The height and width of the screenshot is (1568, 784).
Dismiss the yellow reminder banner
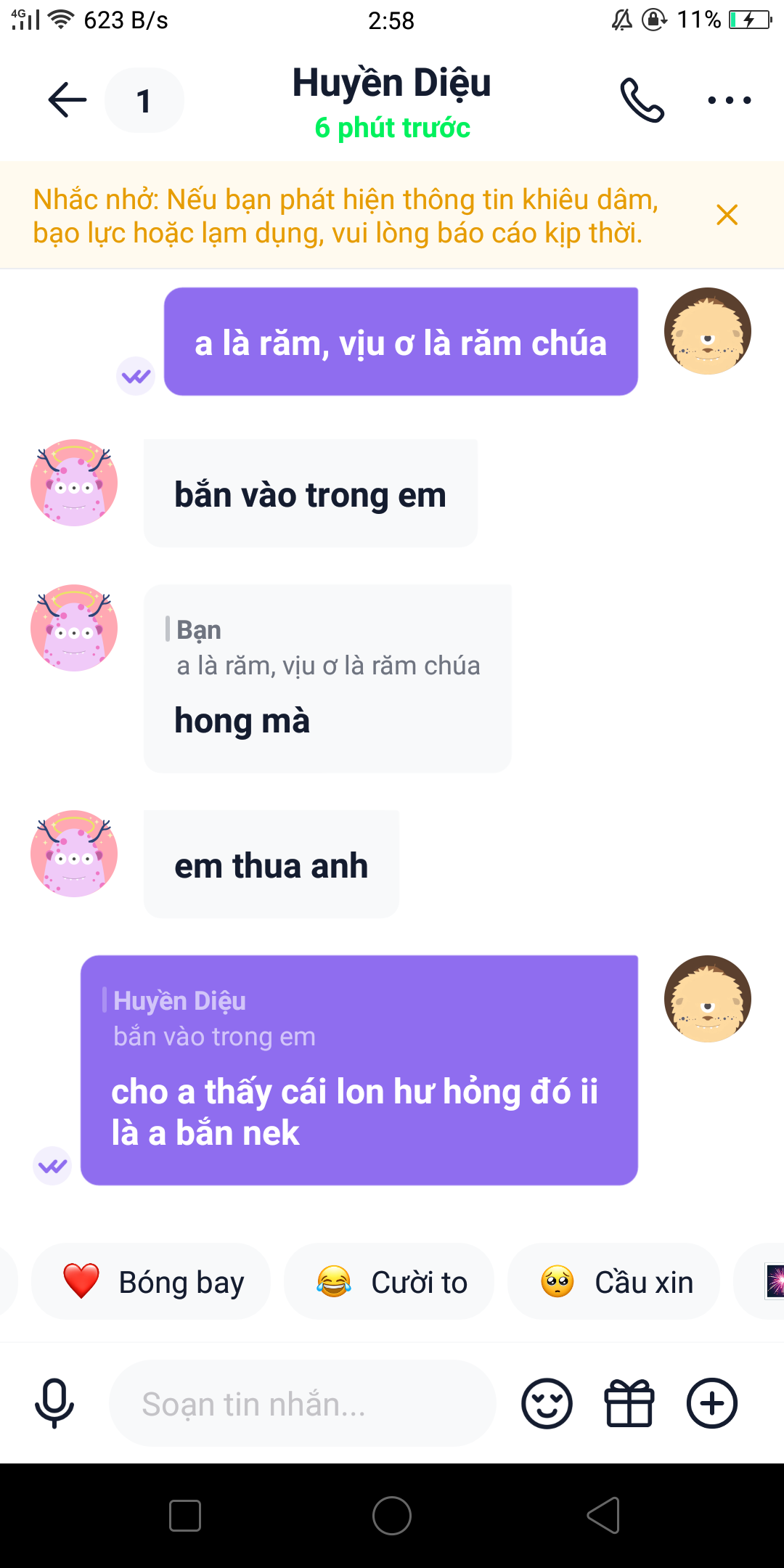pyautogui.click(x=727, y=215)
